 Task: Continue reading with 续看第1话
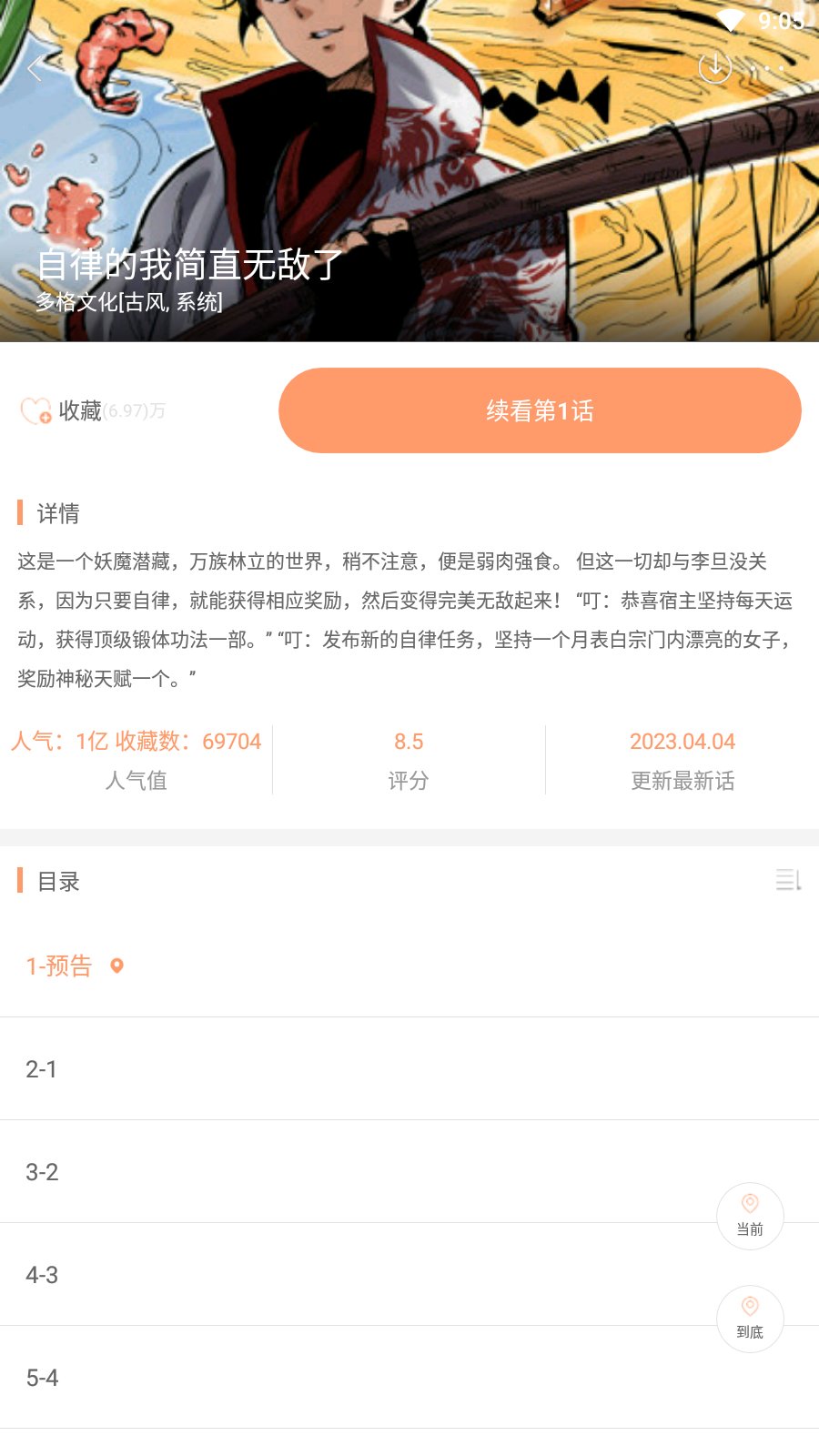tap(540, 410)
